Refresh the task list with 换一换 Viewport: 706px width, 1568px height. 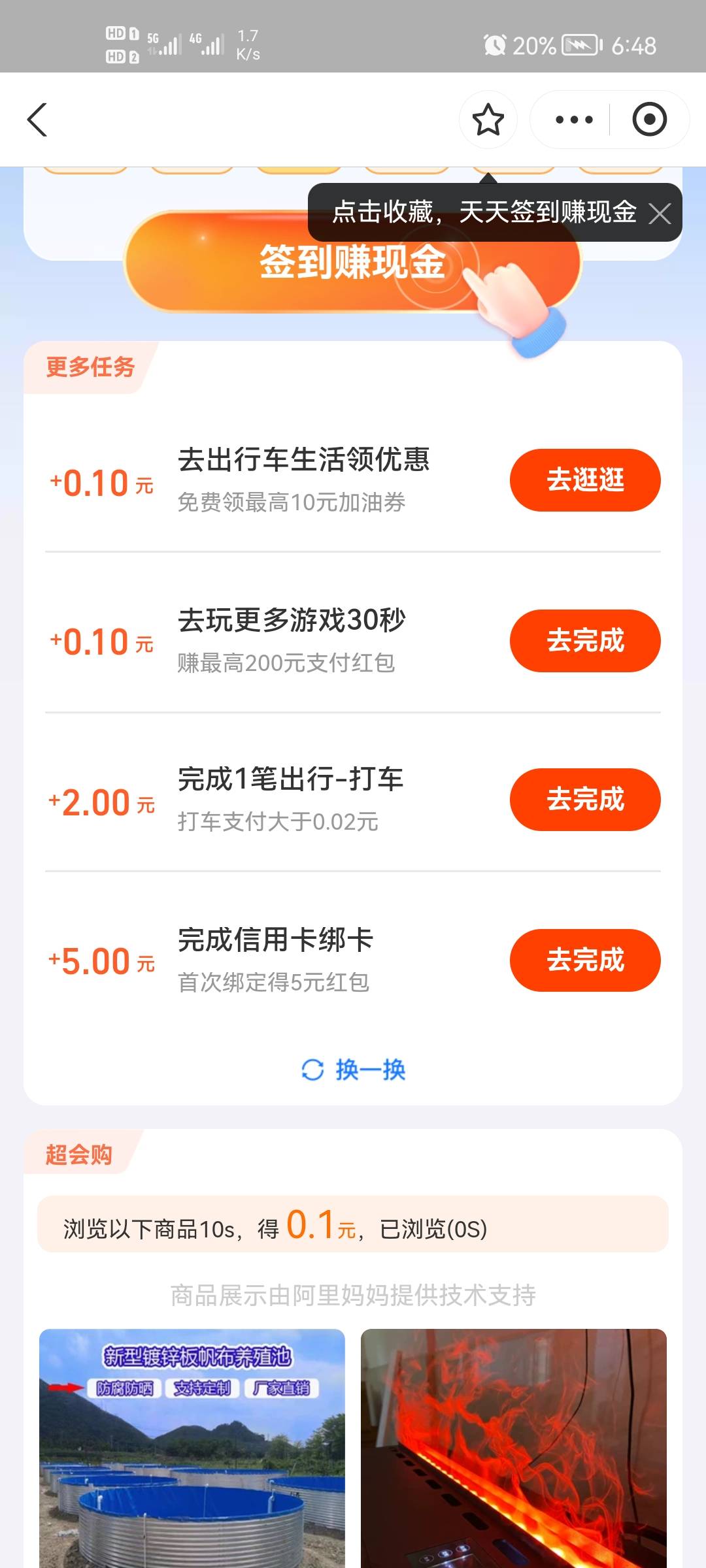click(354, 1070)
